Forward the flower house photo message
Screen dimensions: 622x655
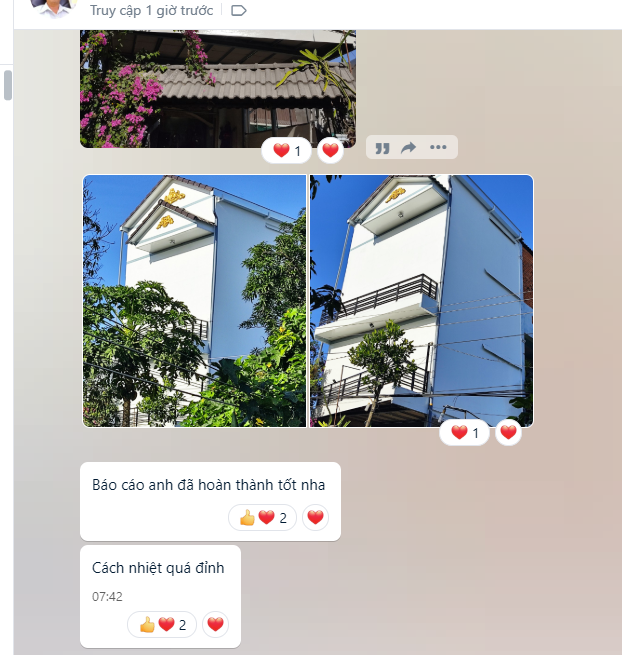[x=408, y=148]
